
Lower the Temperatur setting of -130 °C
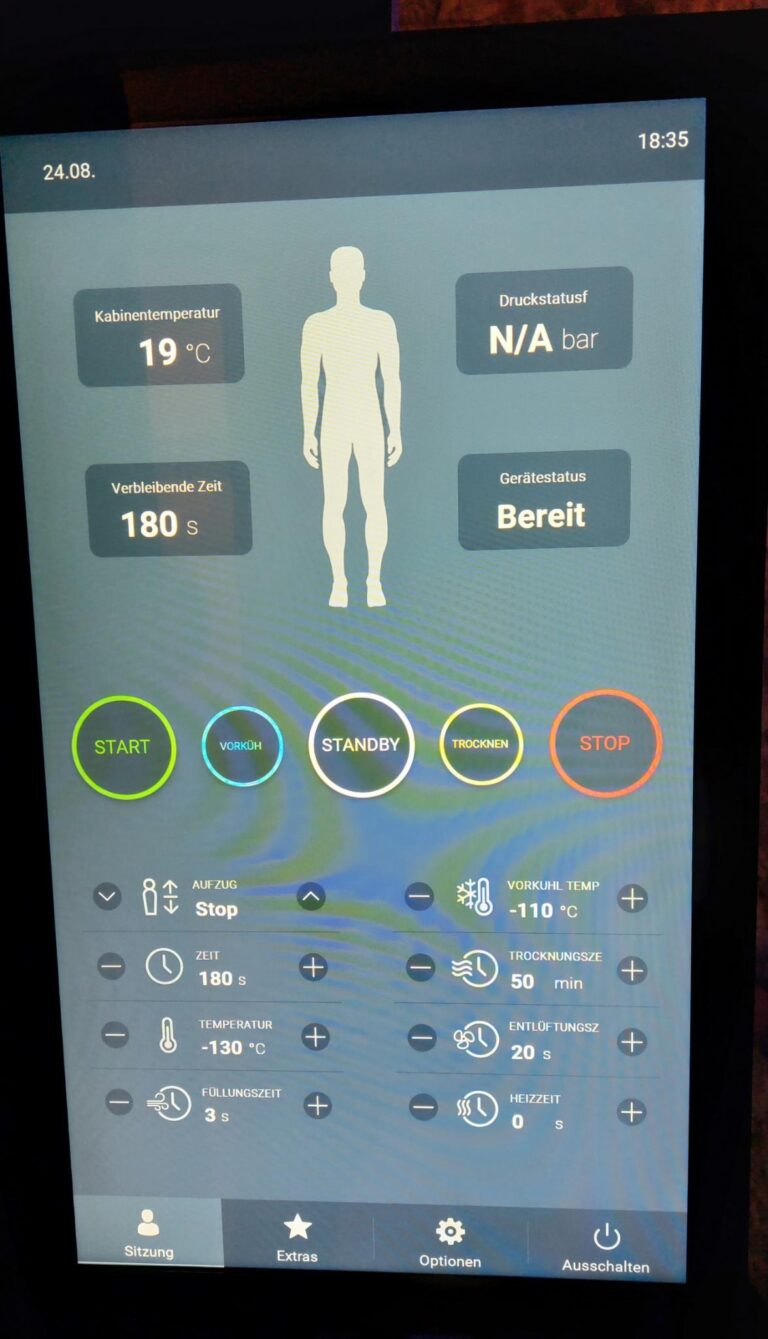(115, 1036)
